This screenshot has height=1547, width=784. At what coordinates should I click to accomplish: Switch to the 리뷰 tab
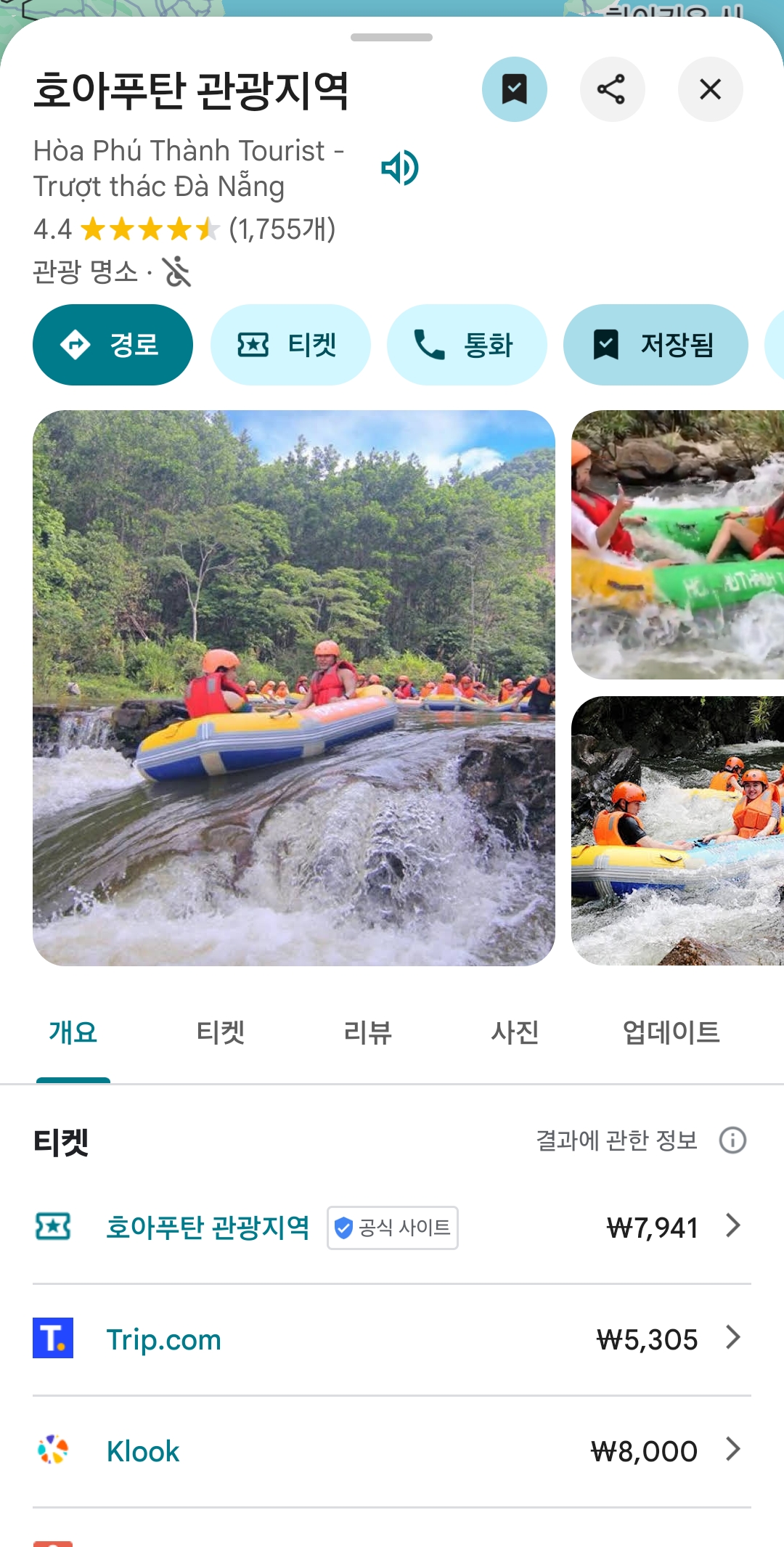[x=368, y=1032]
